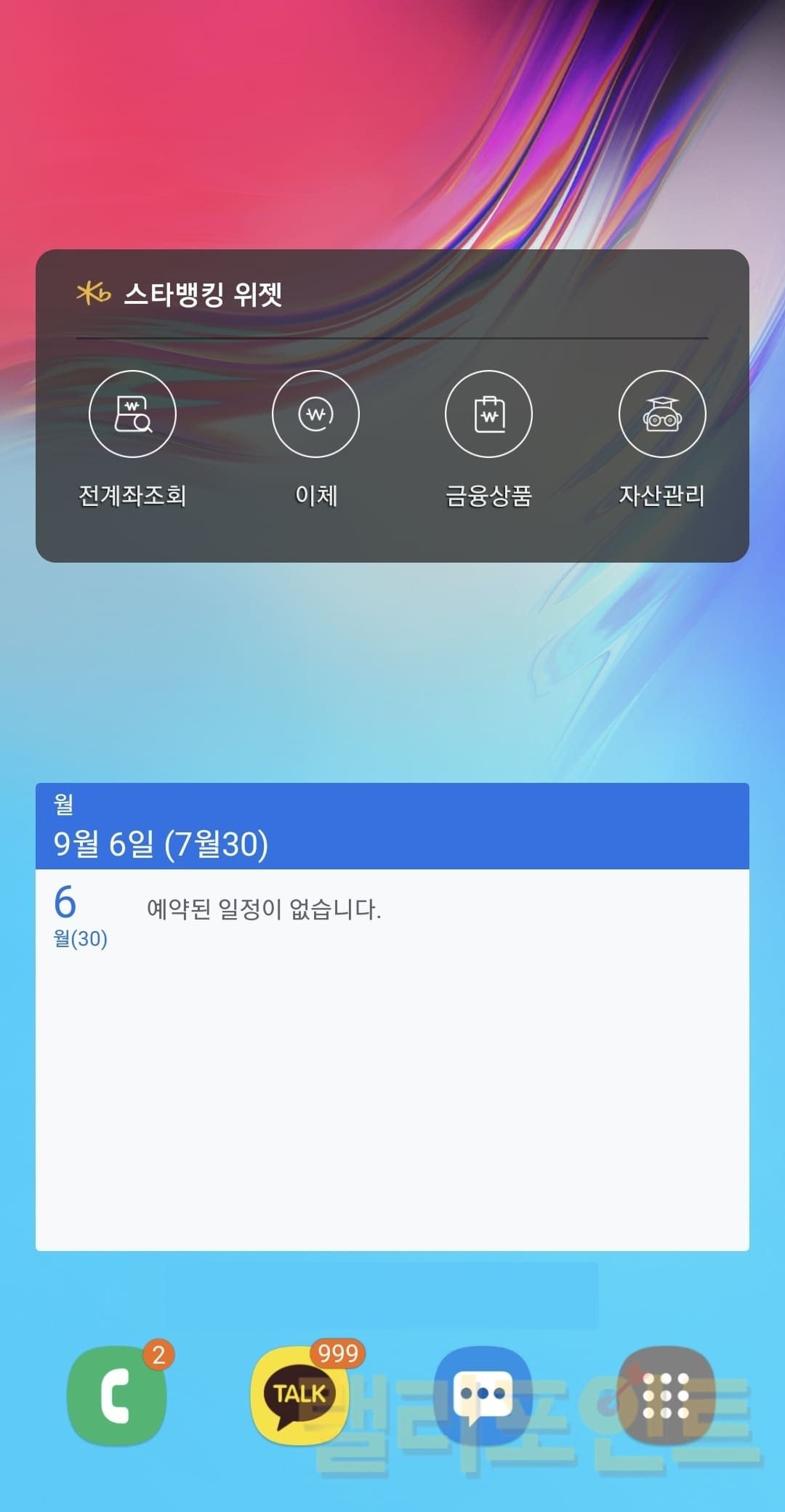Open calendar widget date header 9월 6일
Viewport: 785px width, 1512px height.
pos(161,843)
